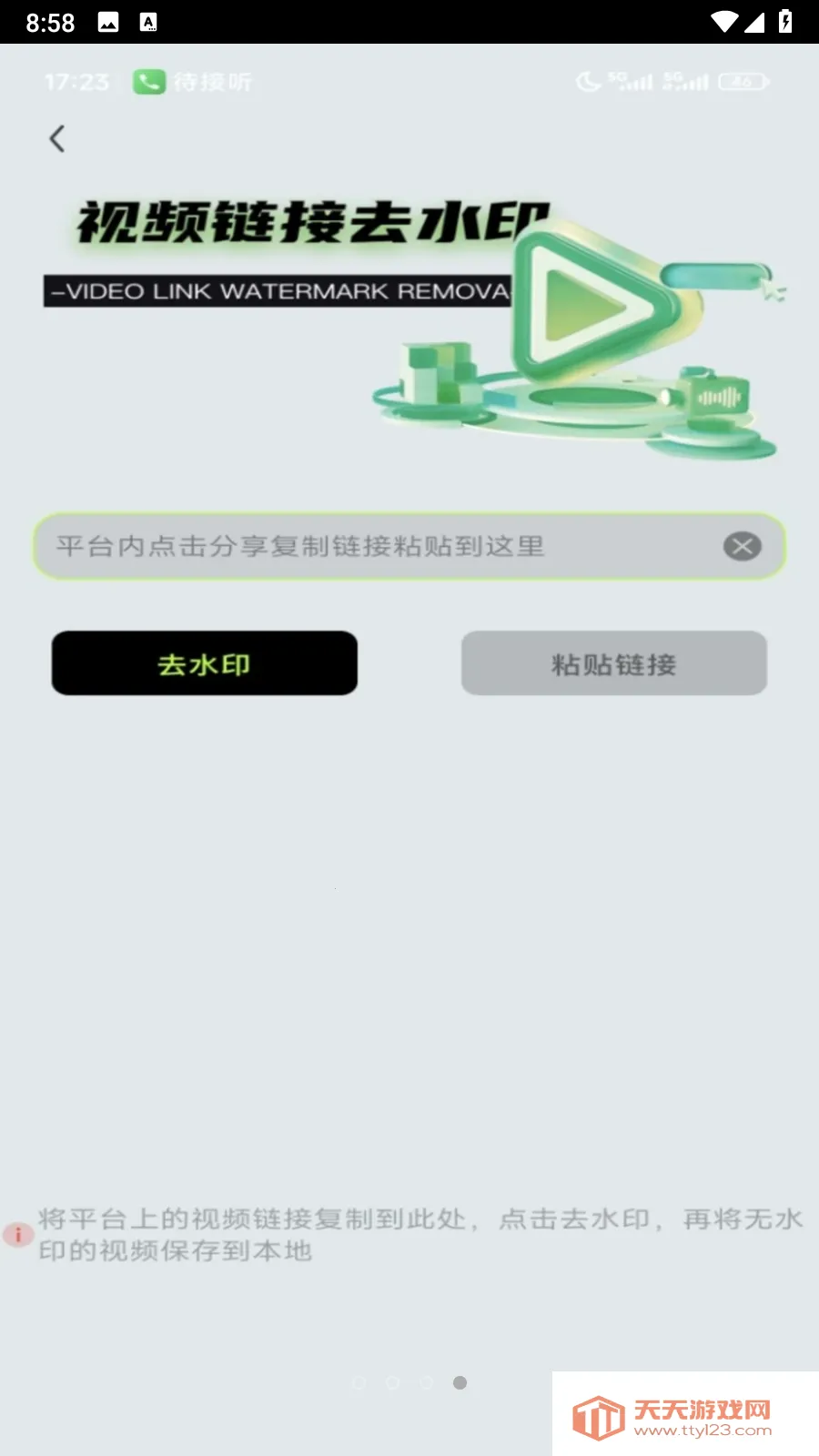Tap the red info icon near bottom instructions
Viewport: 819px width, 1456px height.
(x=18, y=1233)
